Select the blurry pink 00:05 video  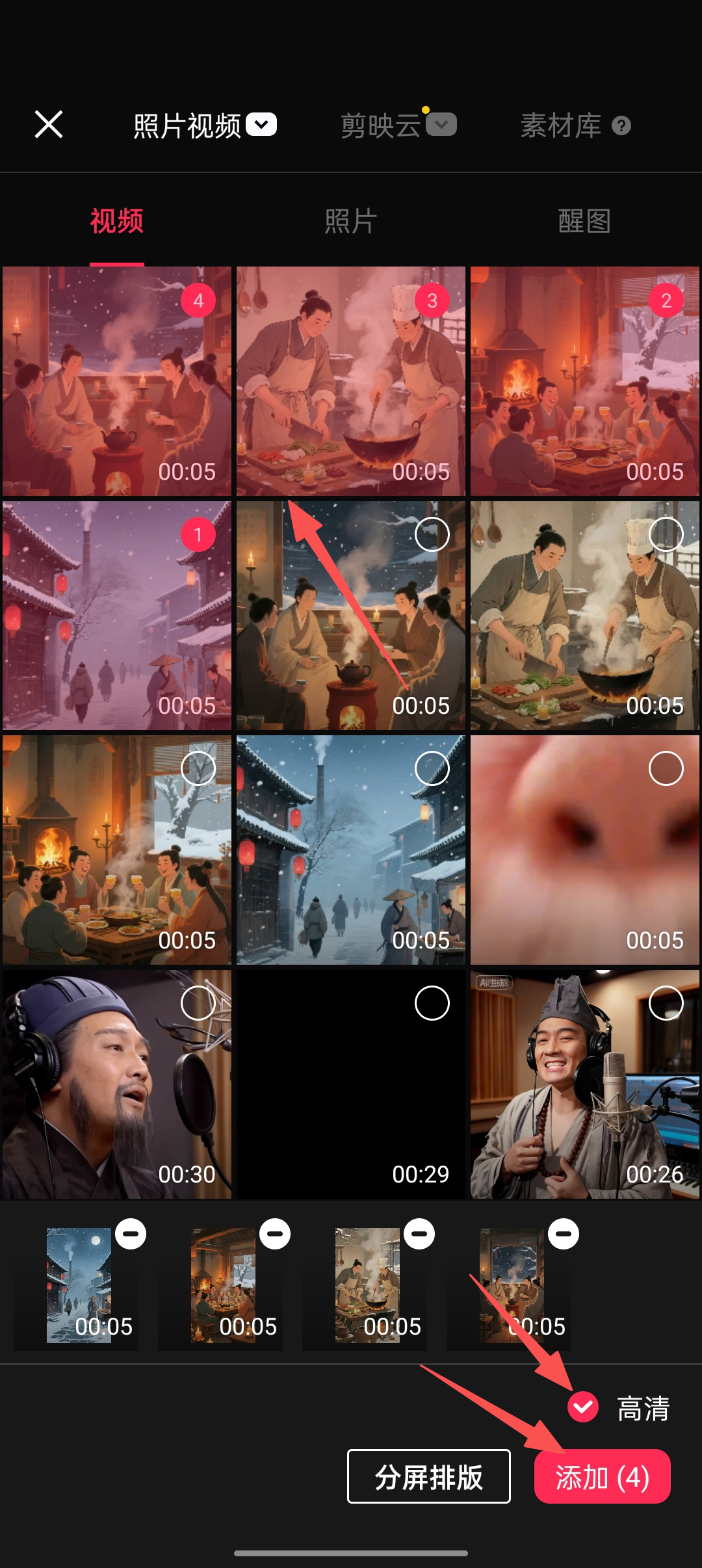point(666,768)
